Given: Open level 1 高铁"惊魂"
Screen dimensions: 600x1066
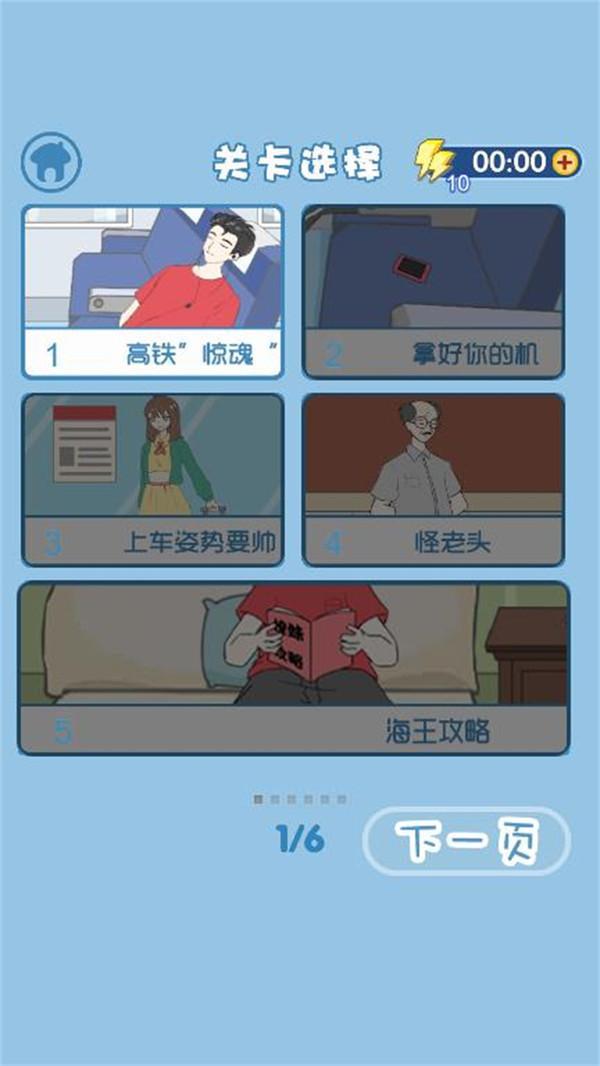Looking at the screenshot, I should (x=153, y=290).
